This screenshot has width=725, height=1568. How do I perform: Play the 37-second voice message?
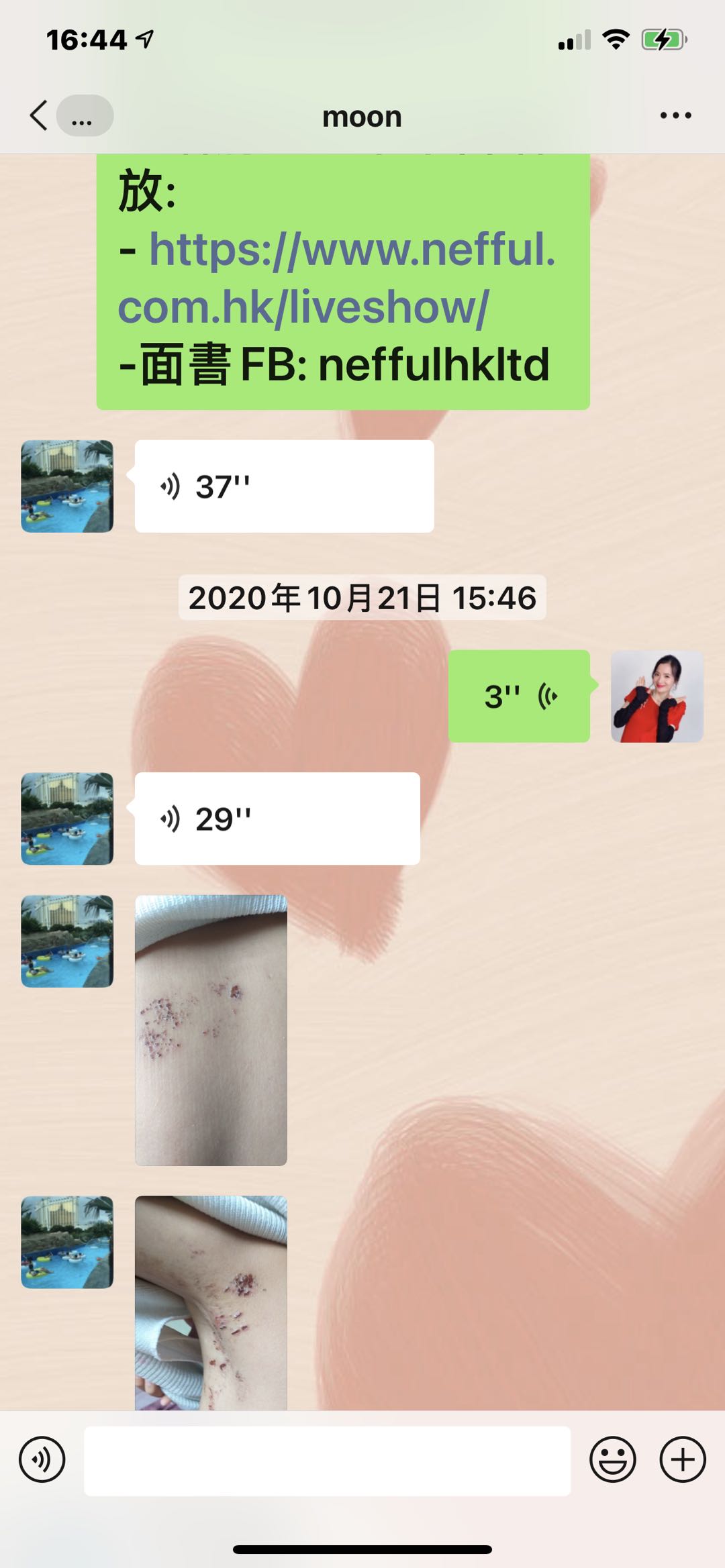[284, 486]
